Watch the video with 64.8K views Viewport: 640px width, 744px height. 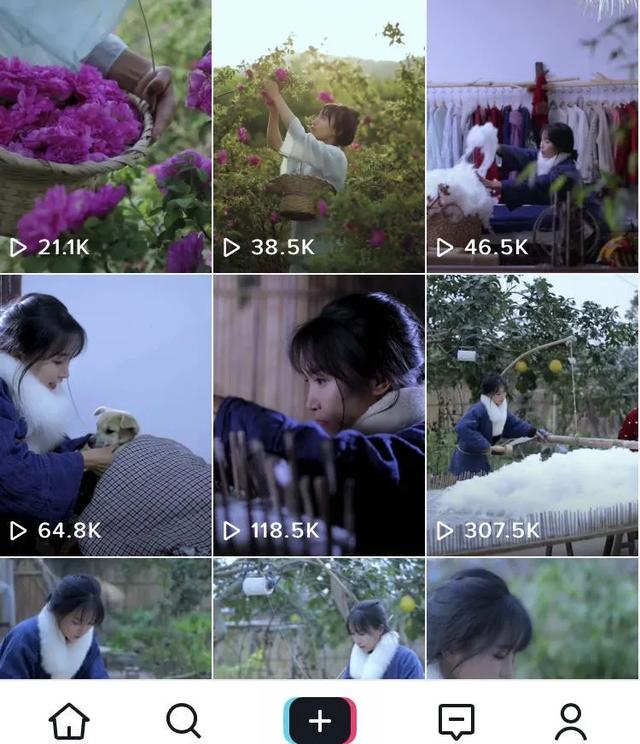105,415
